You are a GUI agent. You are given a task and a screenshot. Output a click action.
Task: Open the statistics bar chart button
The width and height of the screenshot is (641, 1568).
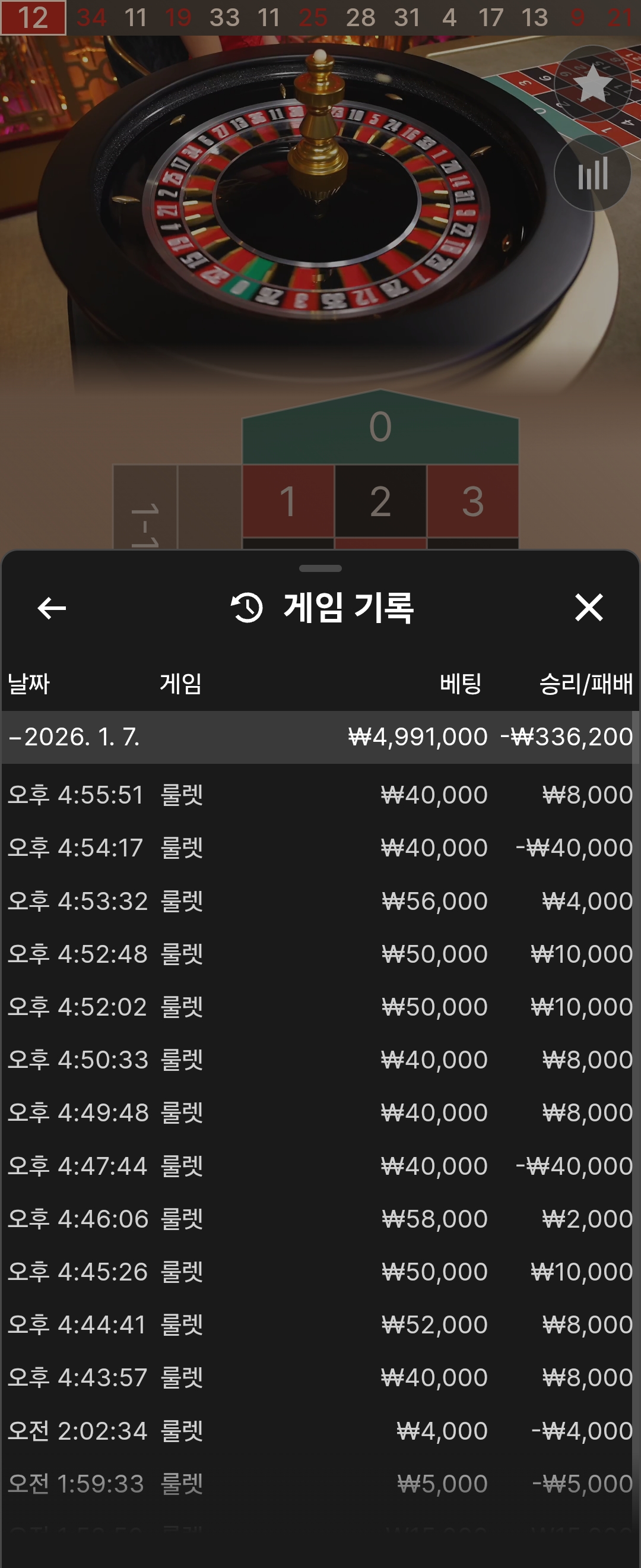tap(592, 173)
